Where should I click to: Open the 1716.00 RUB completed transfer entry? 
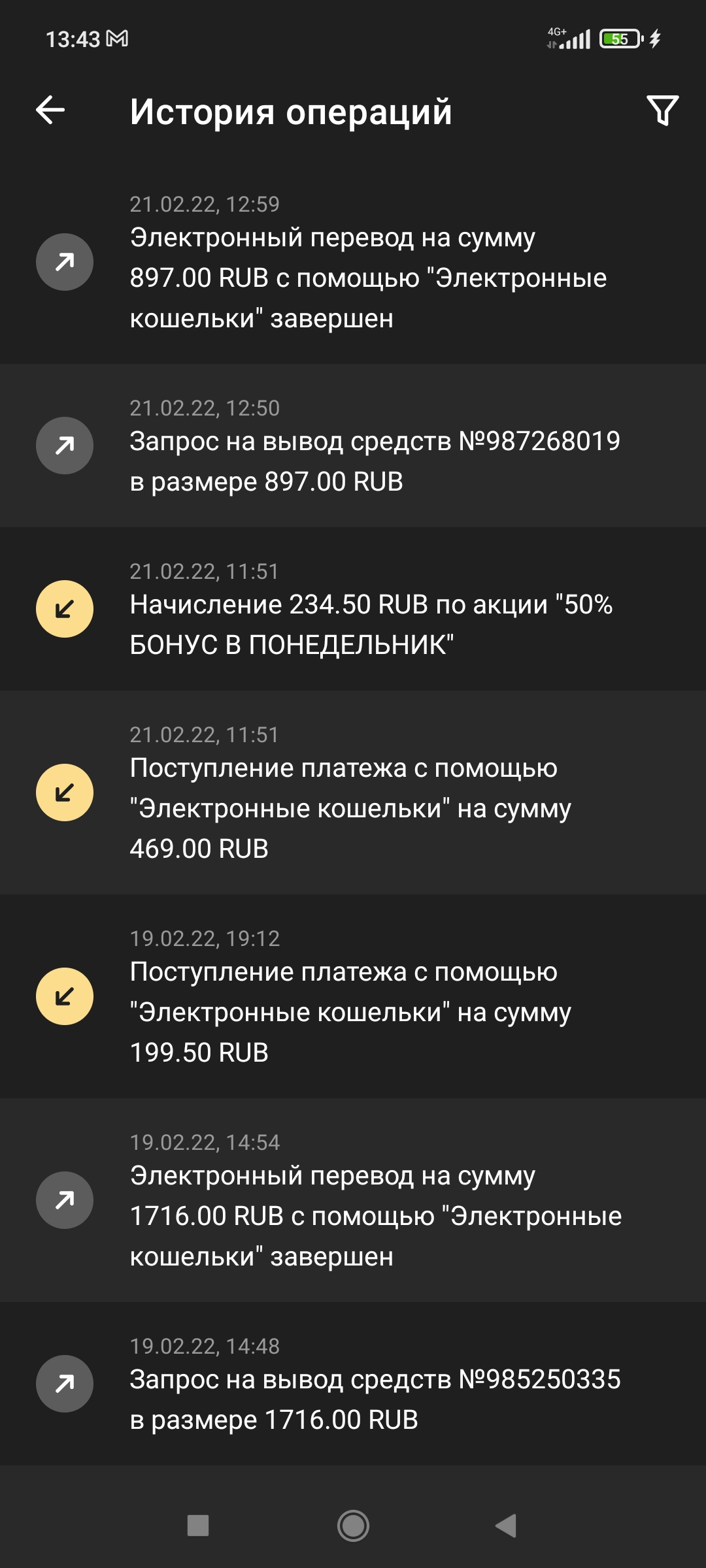pyautogui.click(x=353, y=1201)
